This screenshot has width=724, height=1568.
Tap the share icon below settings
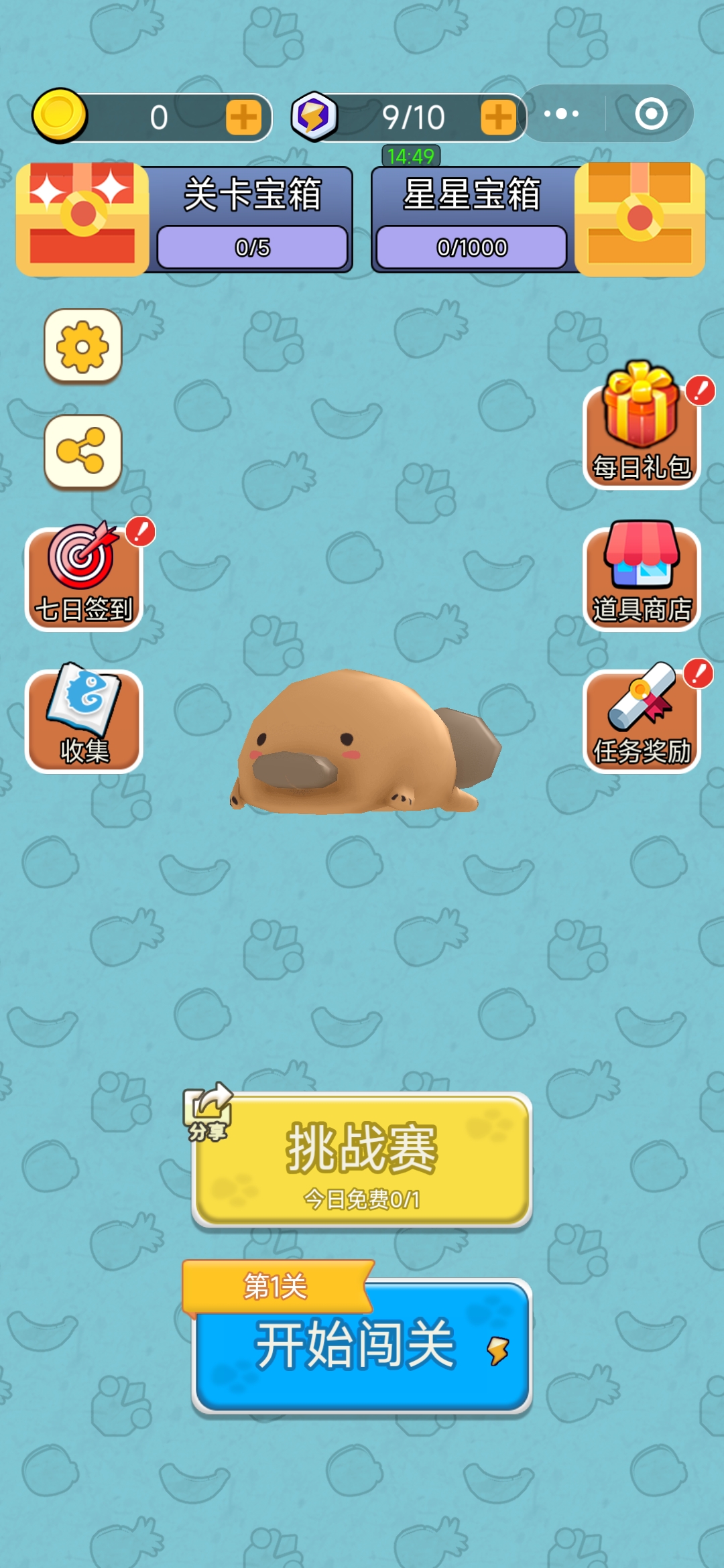click(83, 452)
